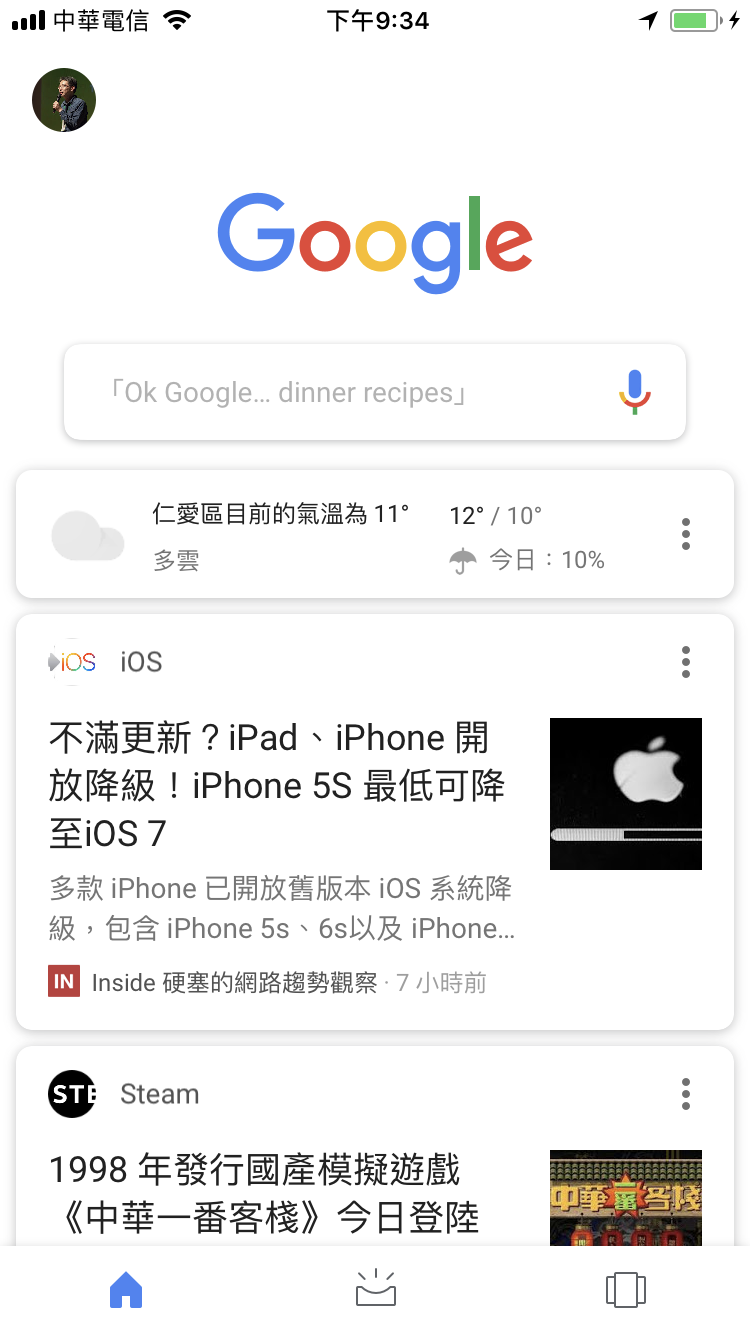Open the iOS card's overflow menu
Viewport: 750px width, 1334px height.
coord(686,662)
